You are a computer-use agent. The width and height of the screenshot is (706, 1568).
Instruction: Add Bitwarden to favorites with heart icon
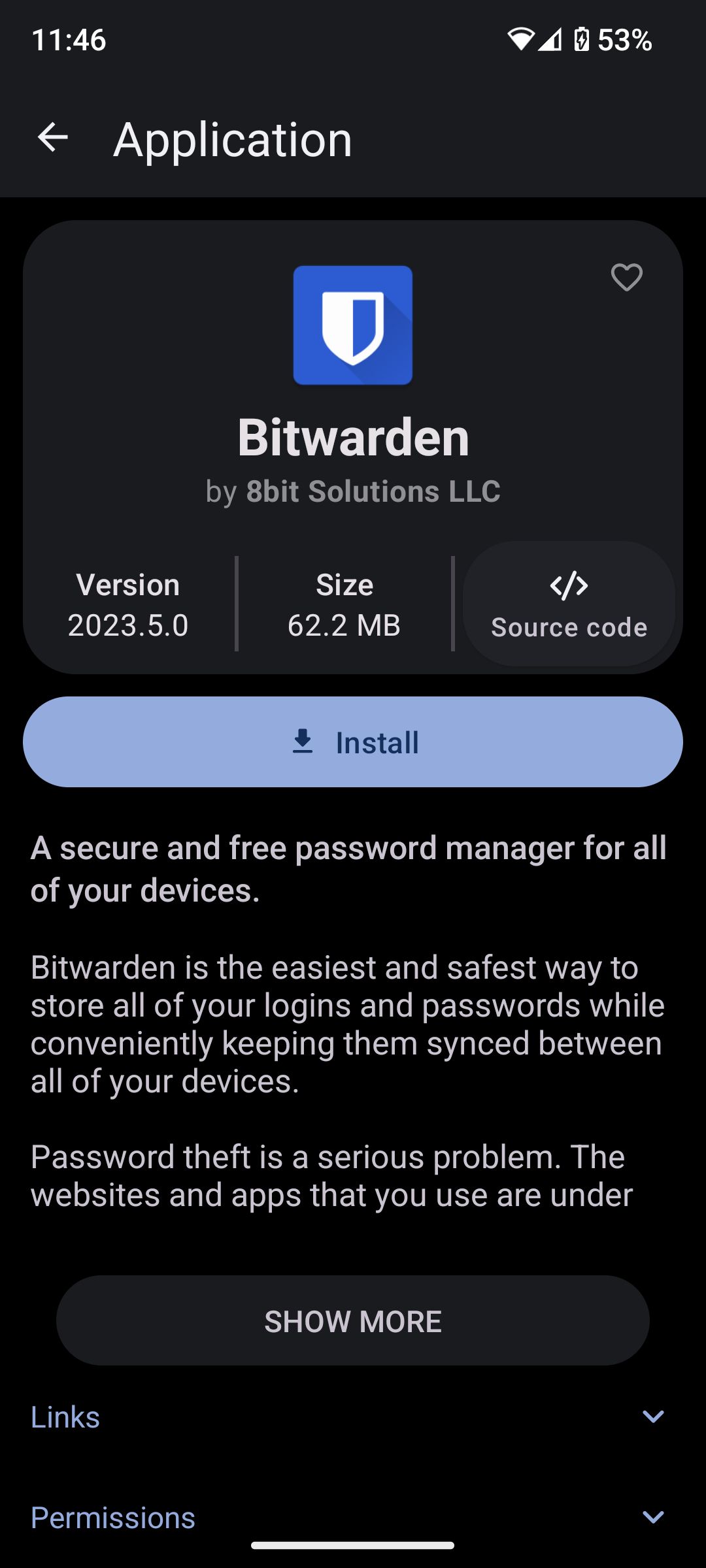(626, 278)
